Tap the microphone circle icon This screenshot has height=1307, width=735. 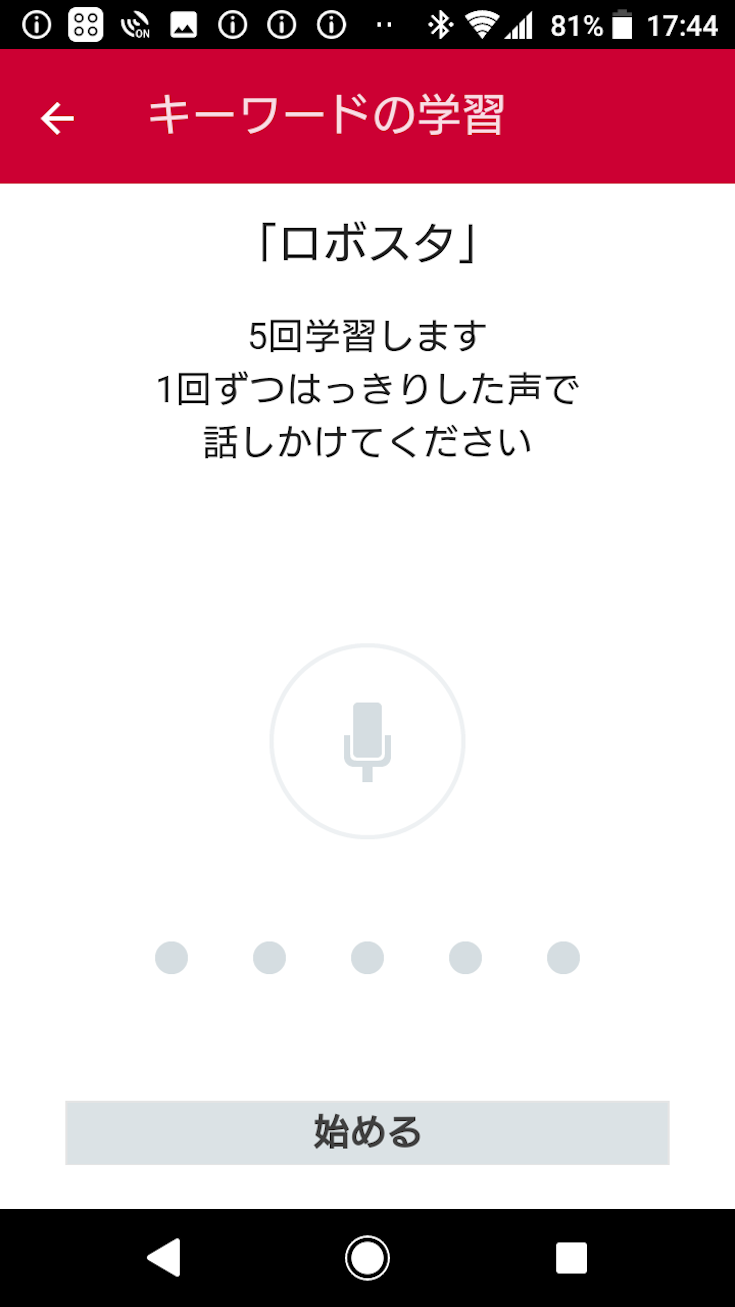point(367,741)
